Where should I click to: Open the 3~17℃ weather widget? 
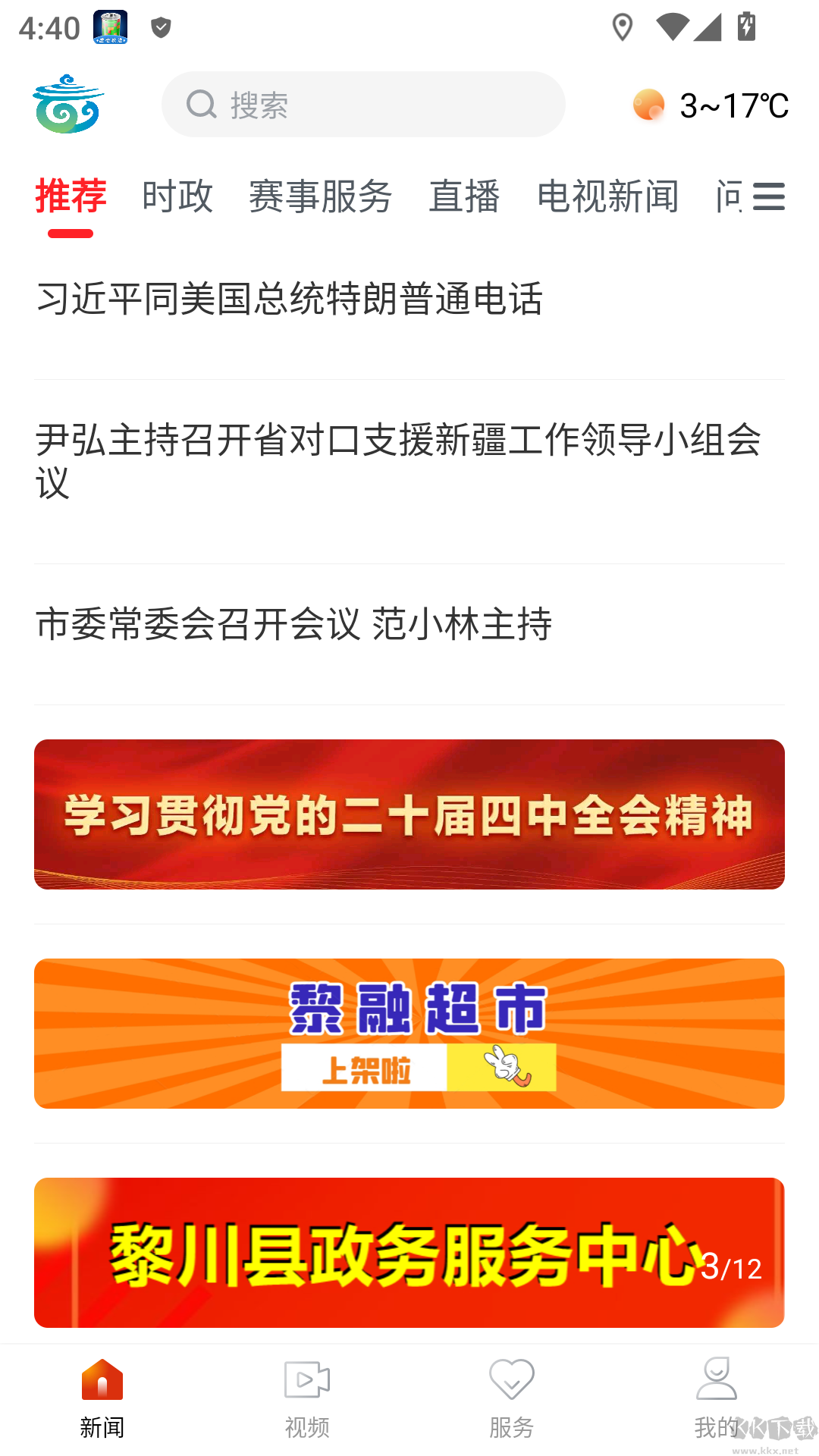pyautogui.click(x=711, y=105)
